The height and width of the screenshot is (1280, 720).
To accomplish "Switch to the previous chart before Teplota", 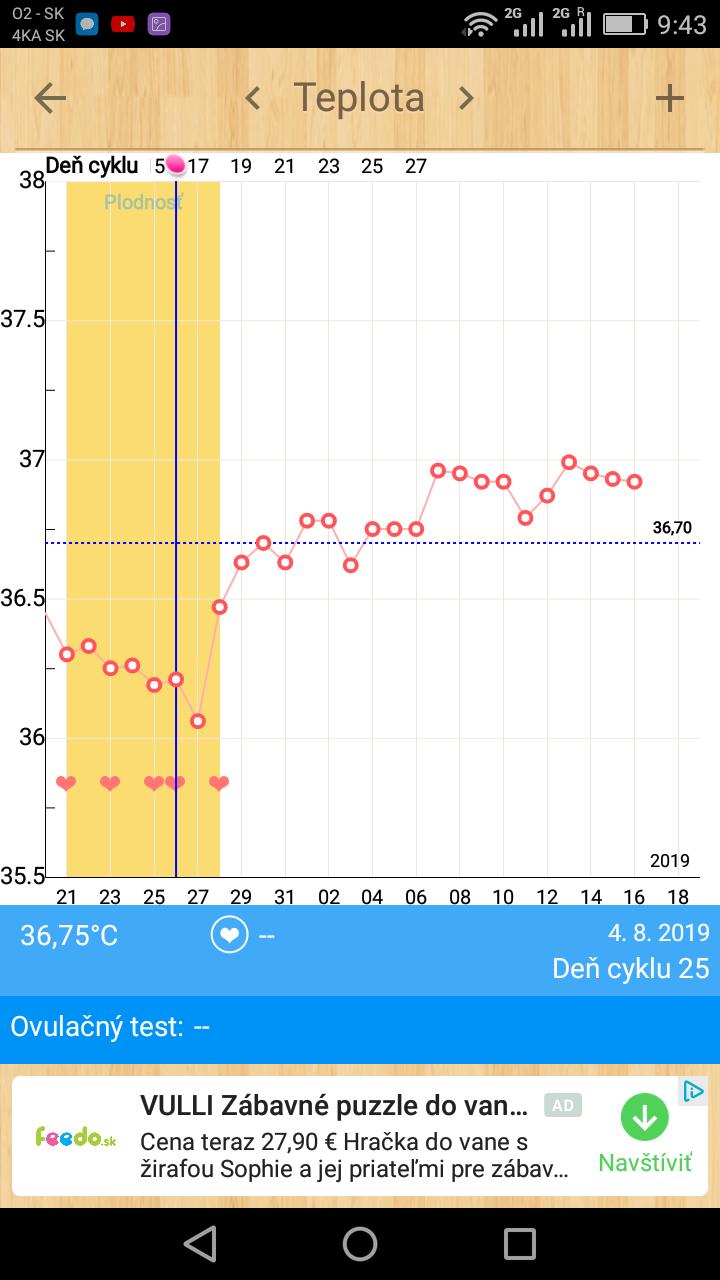I will pyautogui.click(x=253, y=98).
